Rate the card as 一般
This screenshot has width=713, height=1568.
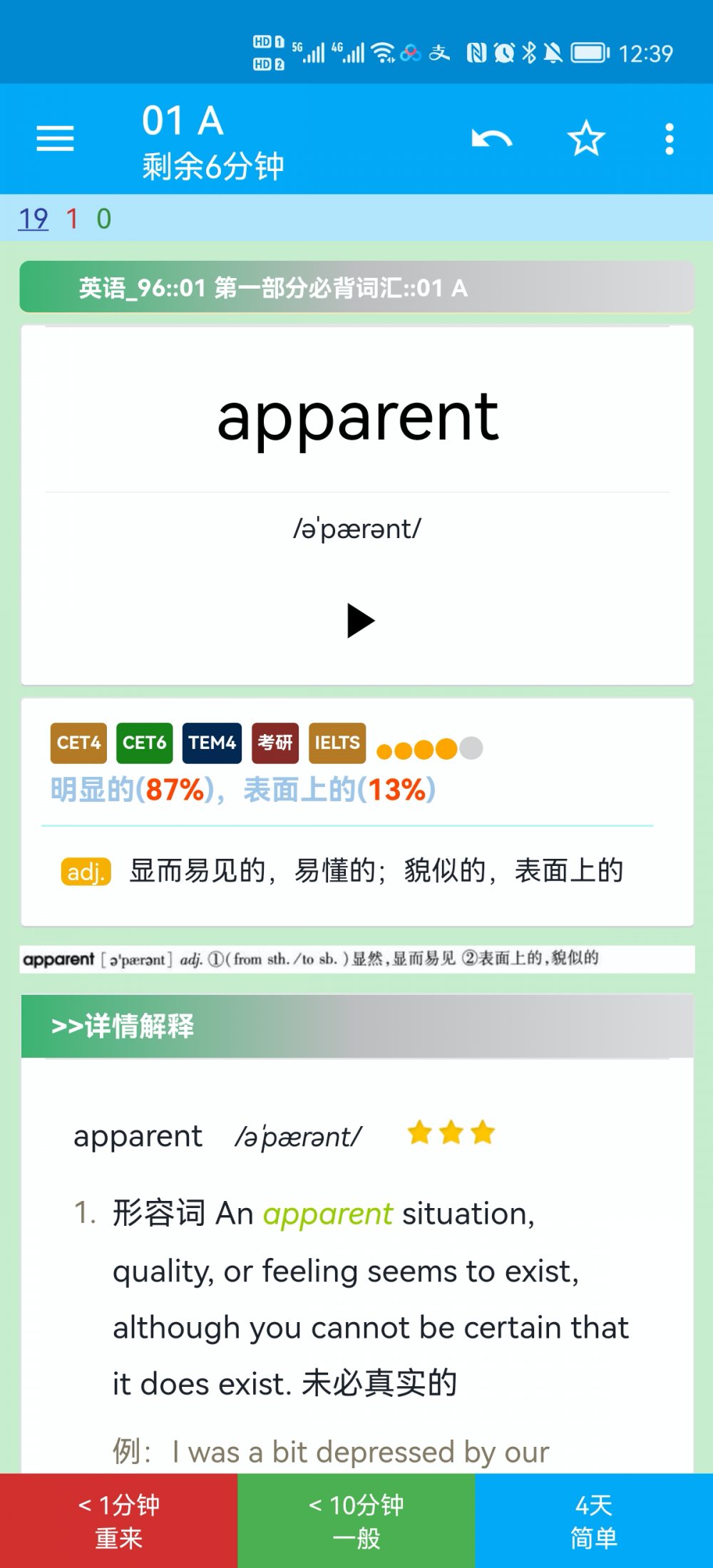click(356, 1521)
